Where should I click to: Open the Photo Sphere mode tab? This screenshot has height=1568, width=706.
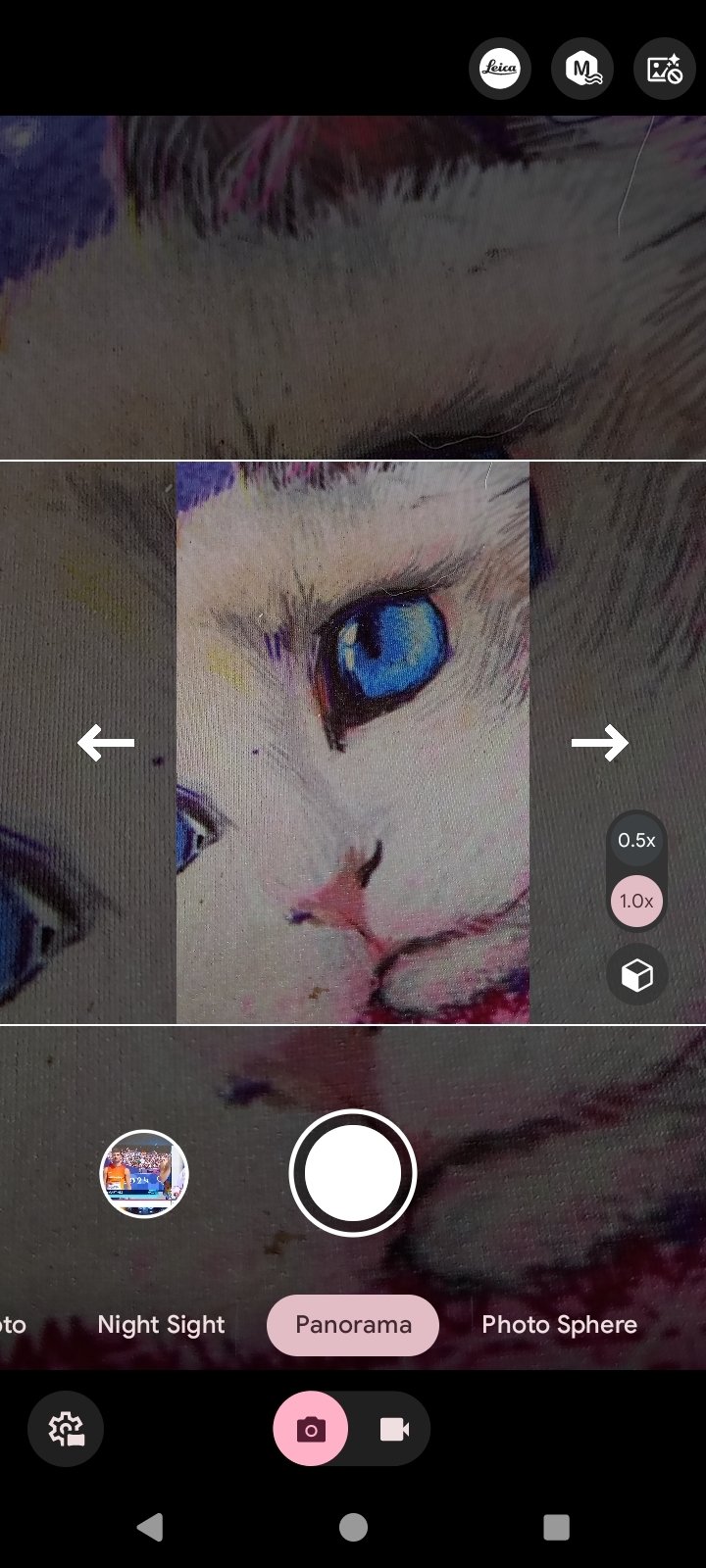[x=558, y=1325]
